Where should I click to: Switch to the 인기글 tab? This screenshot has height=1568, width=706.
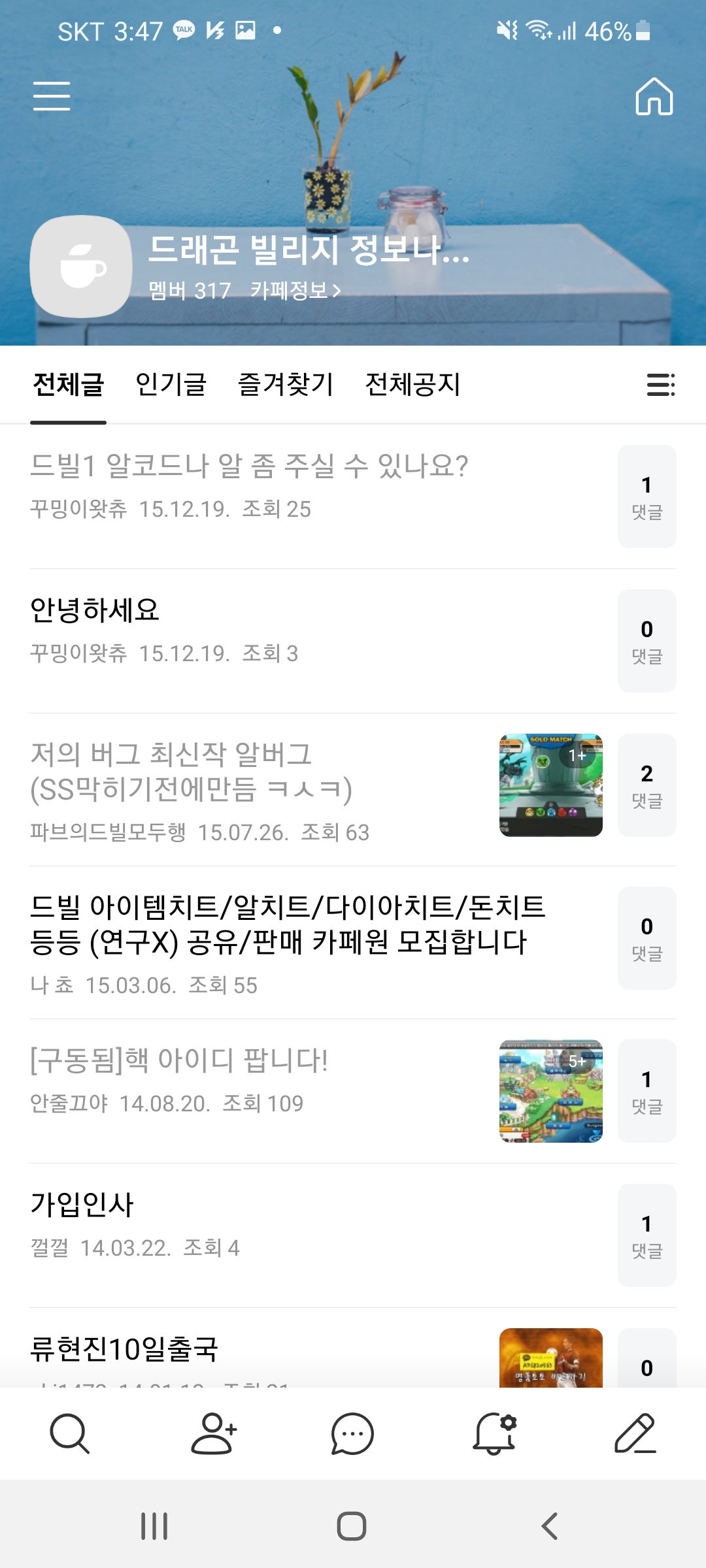pos(171,384)
